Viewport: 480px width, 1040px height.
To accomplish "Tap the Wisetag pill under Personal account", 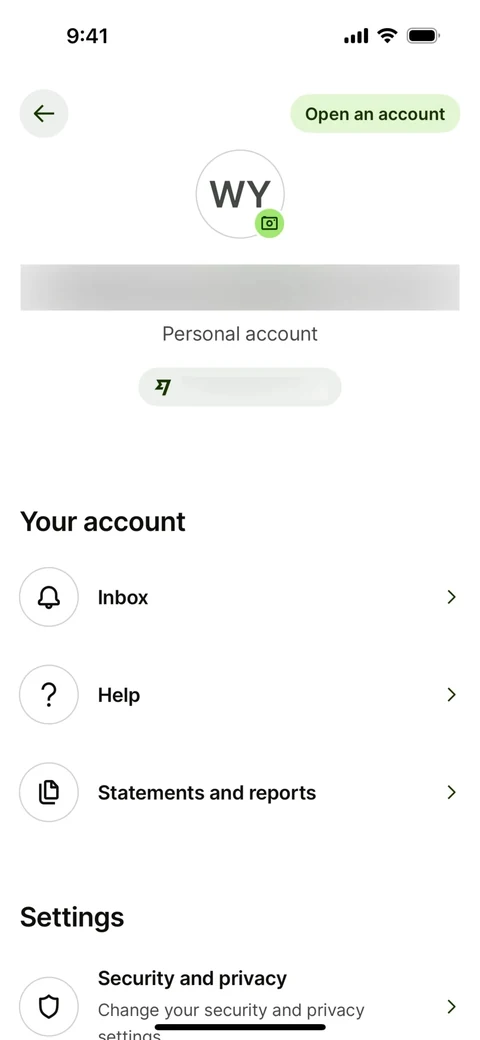I will [x=240, y=387].
